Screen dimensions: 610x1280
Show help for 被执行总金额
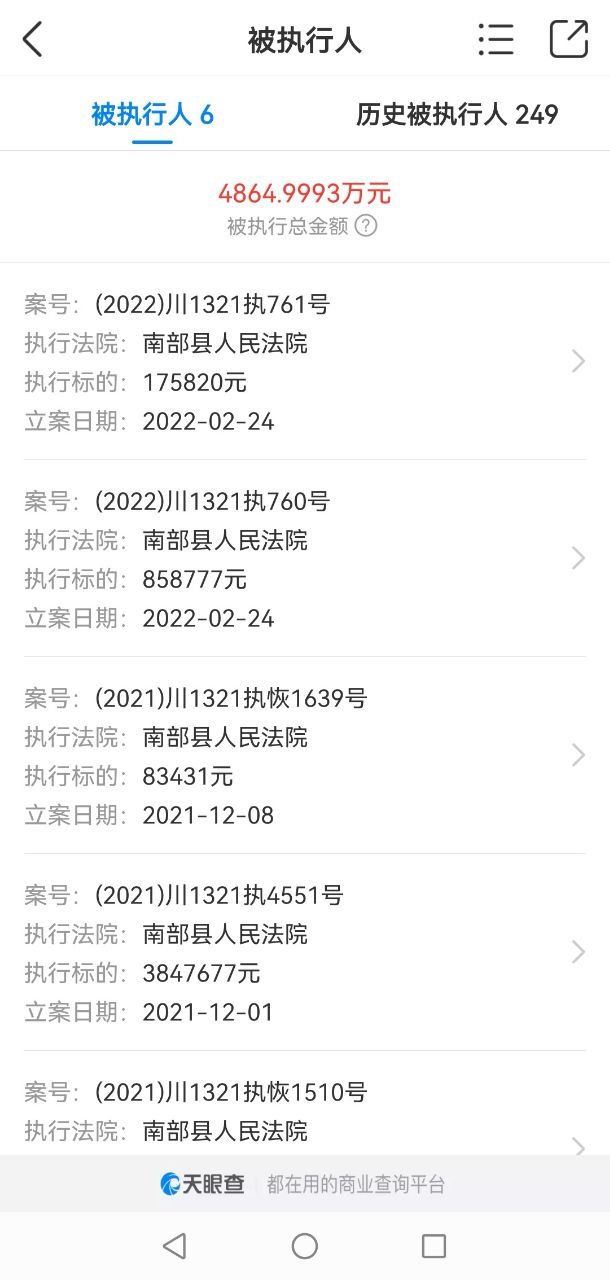367,226
